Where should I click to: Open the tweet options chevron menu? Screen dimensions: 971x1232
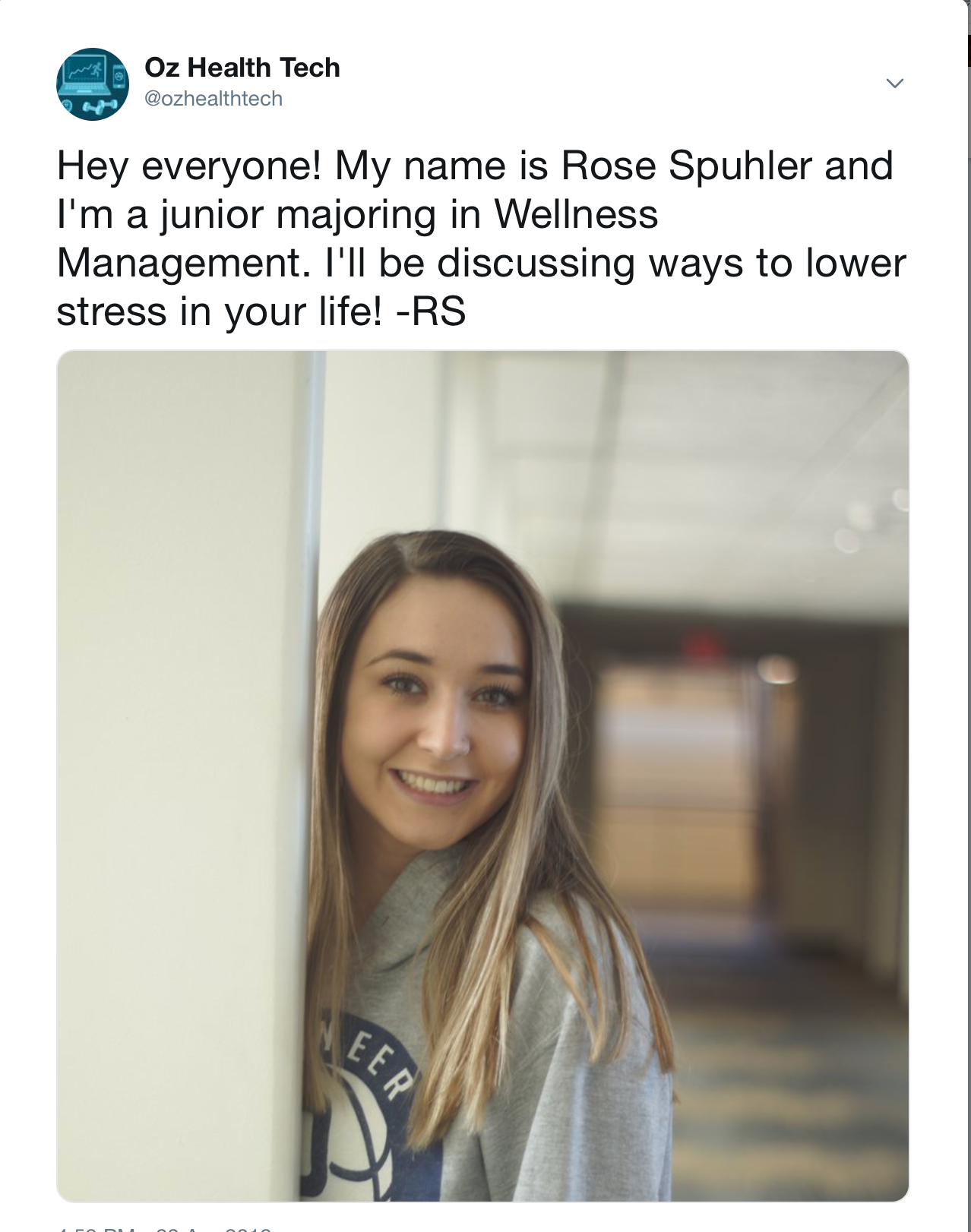coord(895,83)
